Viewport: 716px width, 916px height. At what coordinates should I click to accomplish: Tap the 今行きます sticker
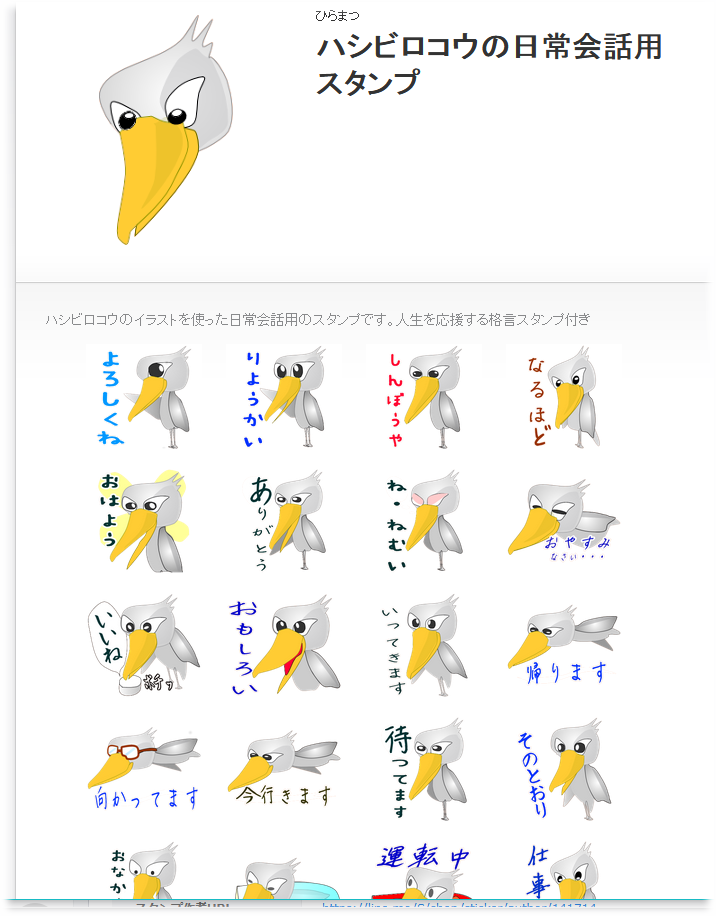pos(284,770)
